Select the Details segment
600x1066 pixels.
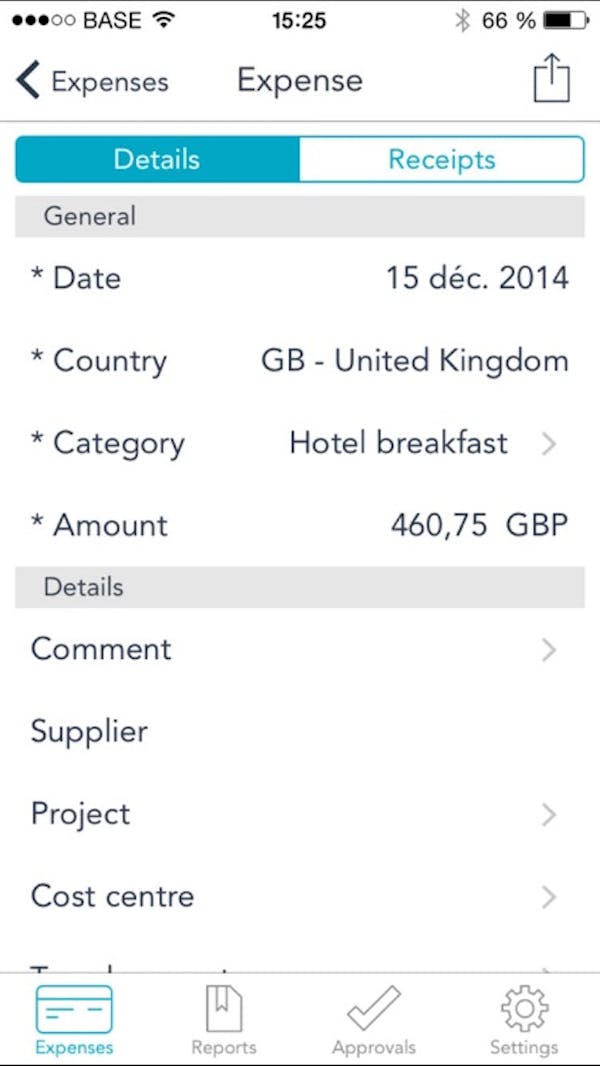(x=157, y=160)
